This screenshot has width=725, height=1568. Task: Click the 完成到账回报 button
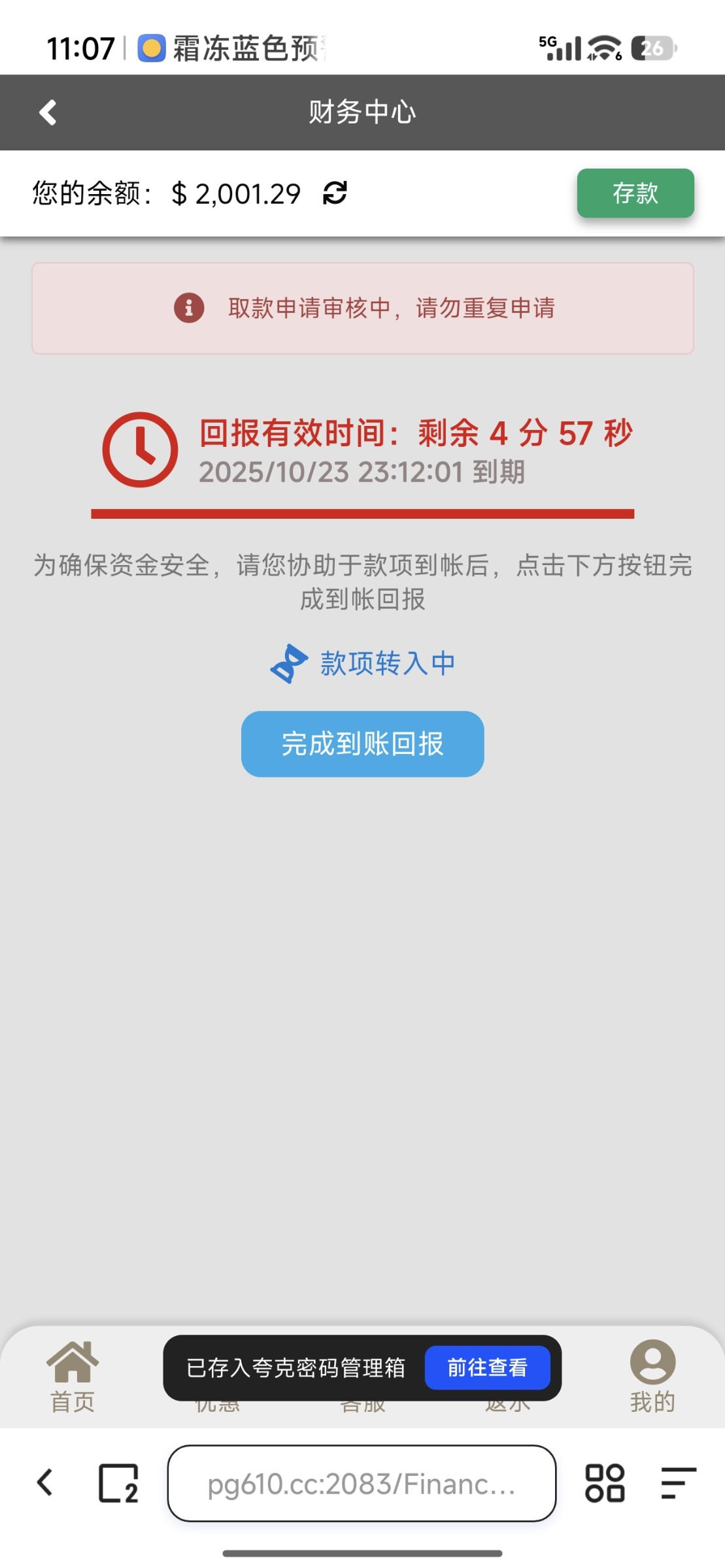tap(363, 744)
